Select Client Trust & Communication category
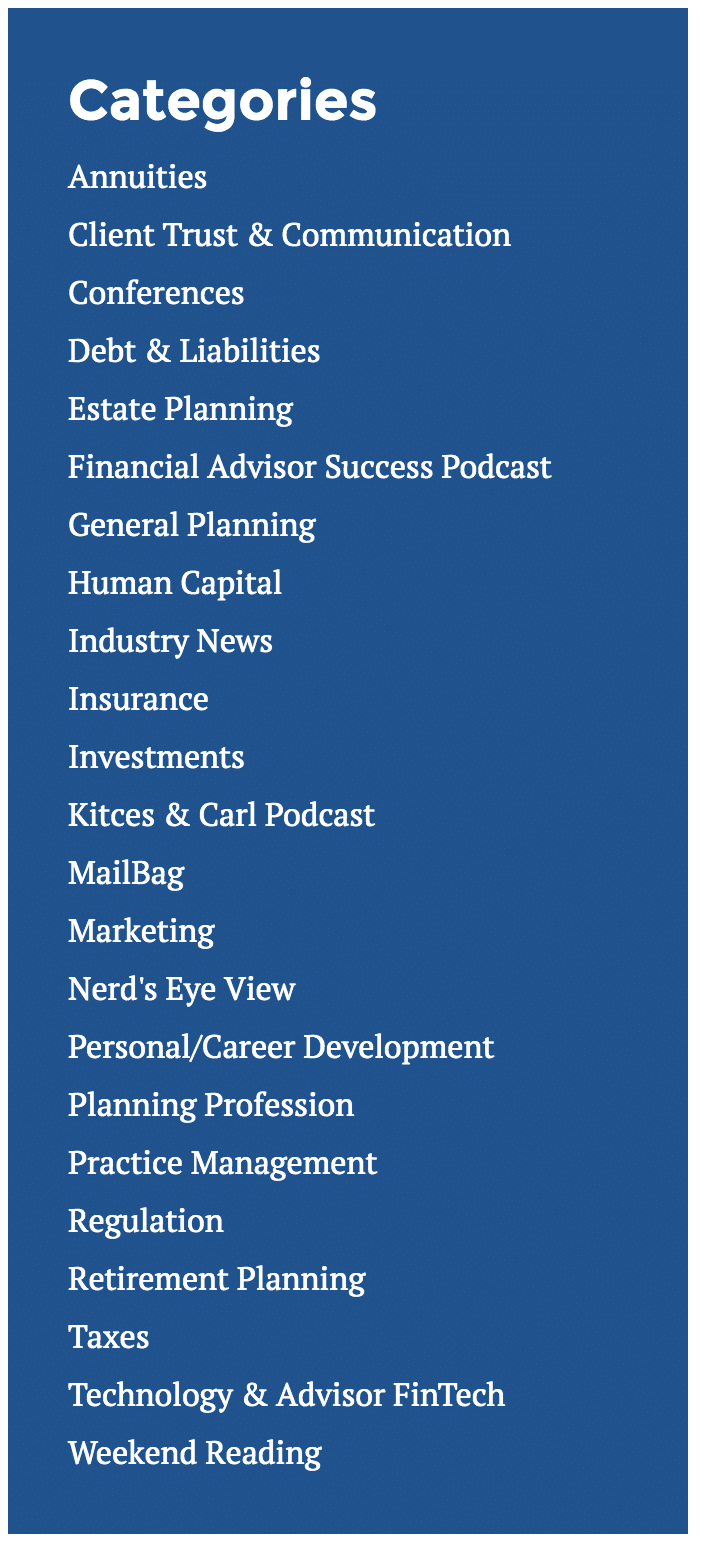 click(289, 235)
